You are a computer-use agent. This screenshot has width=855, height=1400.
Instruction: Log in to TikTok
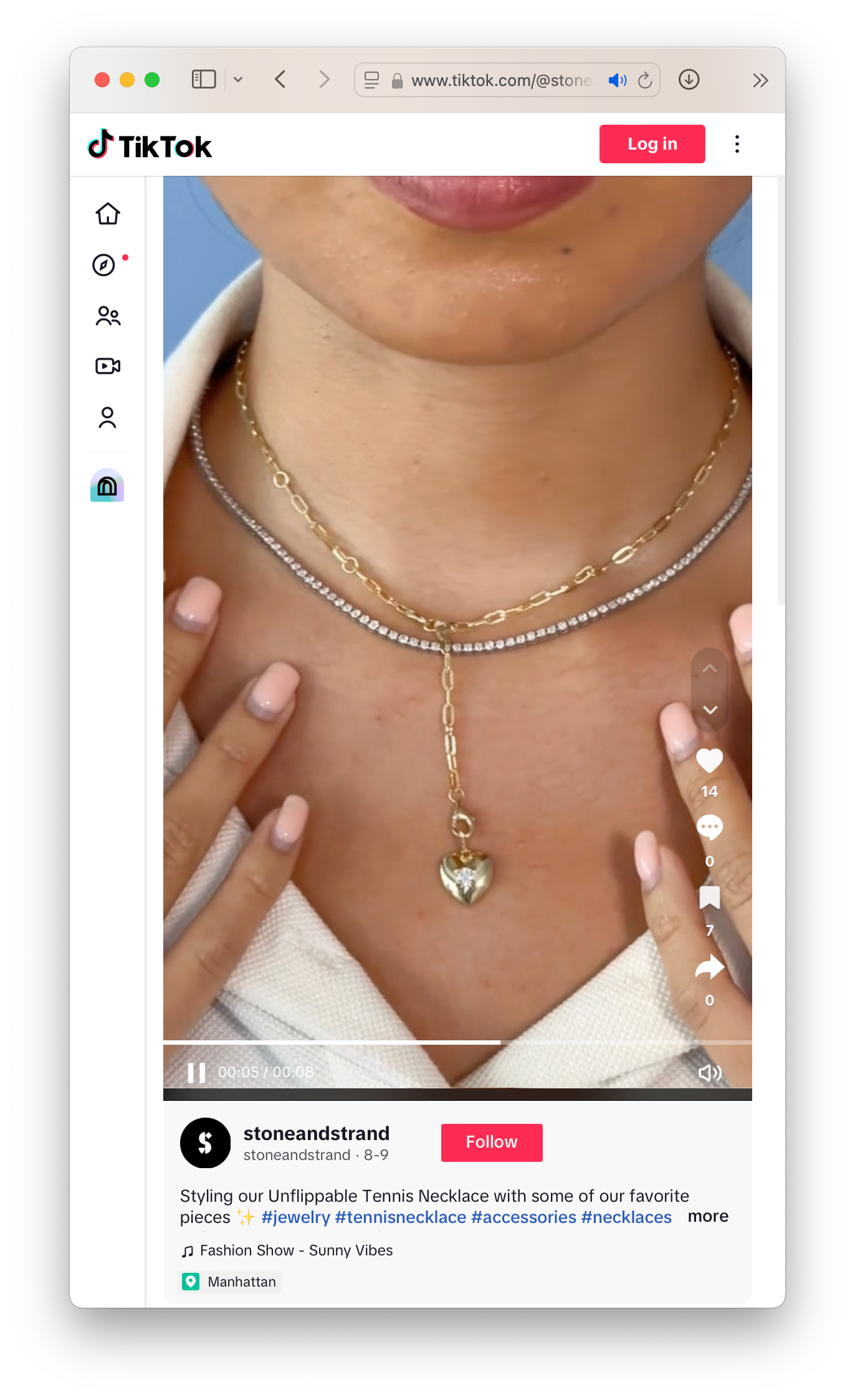tap(652, 144)
